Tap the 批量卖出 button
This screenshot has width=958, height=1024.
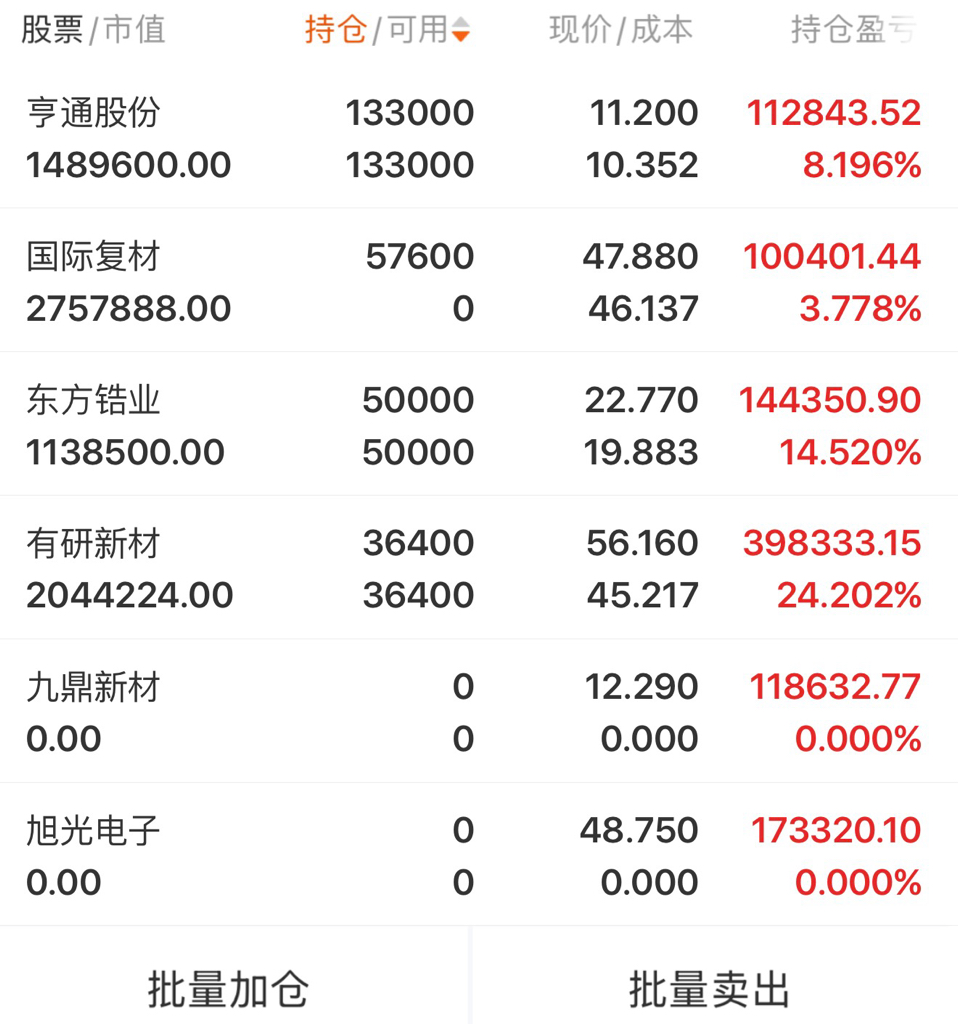coord(715,976)
